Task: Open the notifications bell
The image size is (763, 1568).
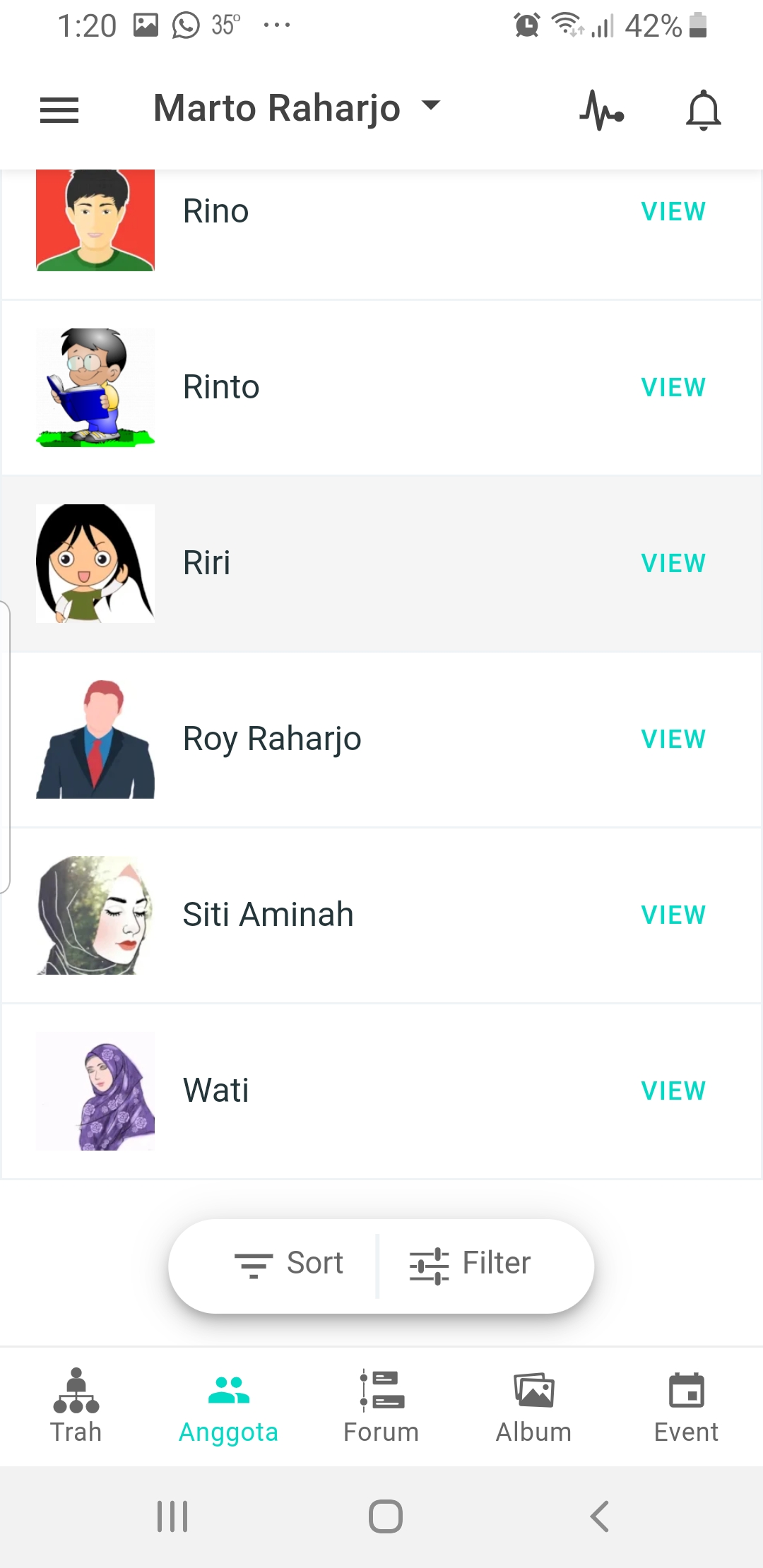Action: 703,109
